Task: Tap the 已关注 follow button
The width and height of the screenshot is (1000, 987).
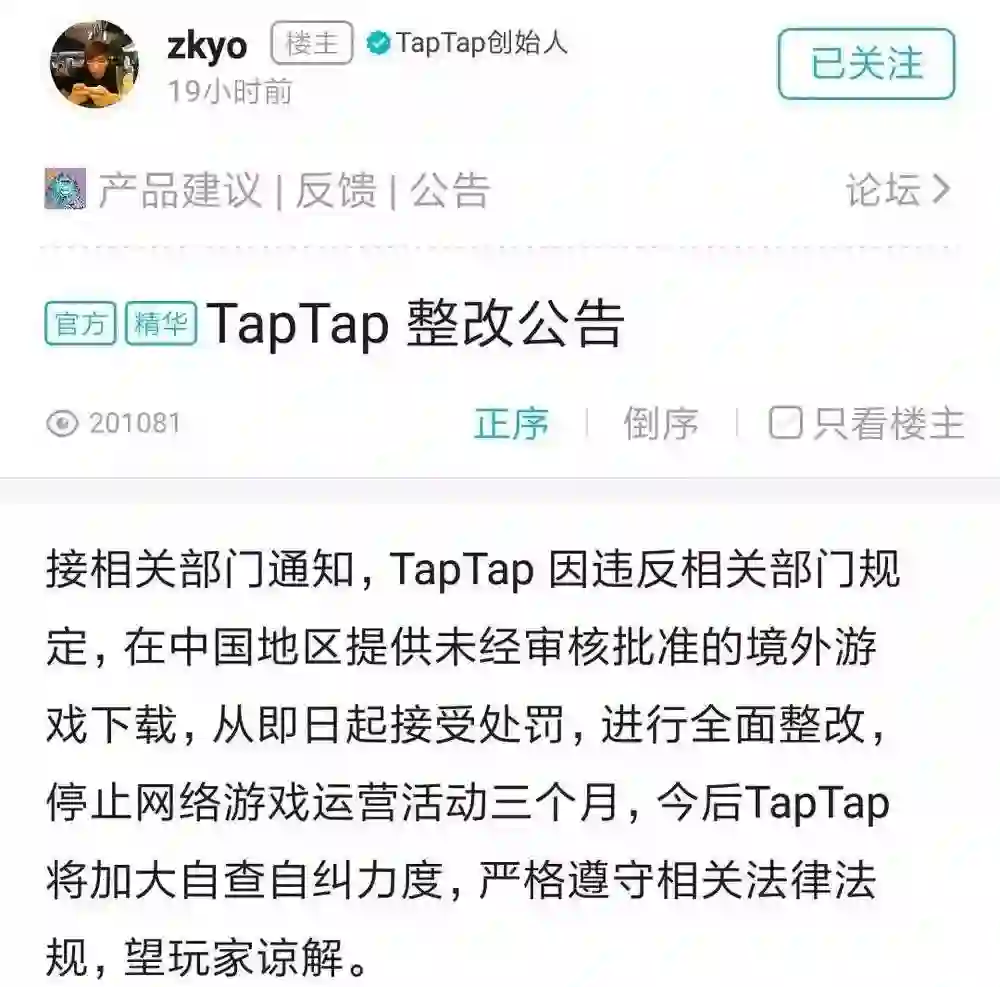Action: (x=866, y=64)
